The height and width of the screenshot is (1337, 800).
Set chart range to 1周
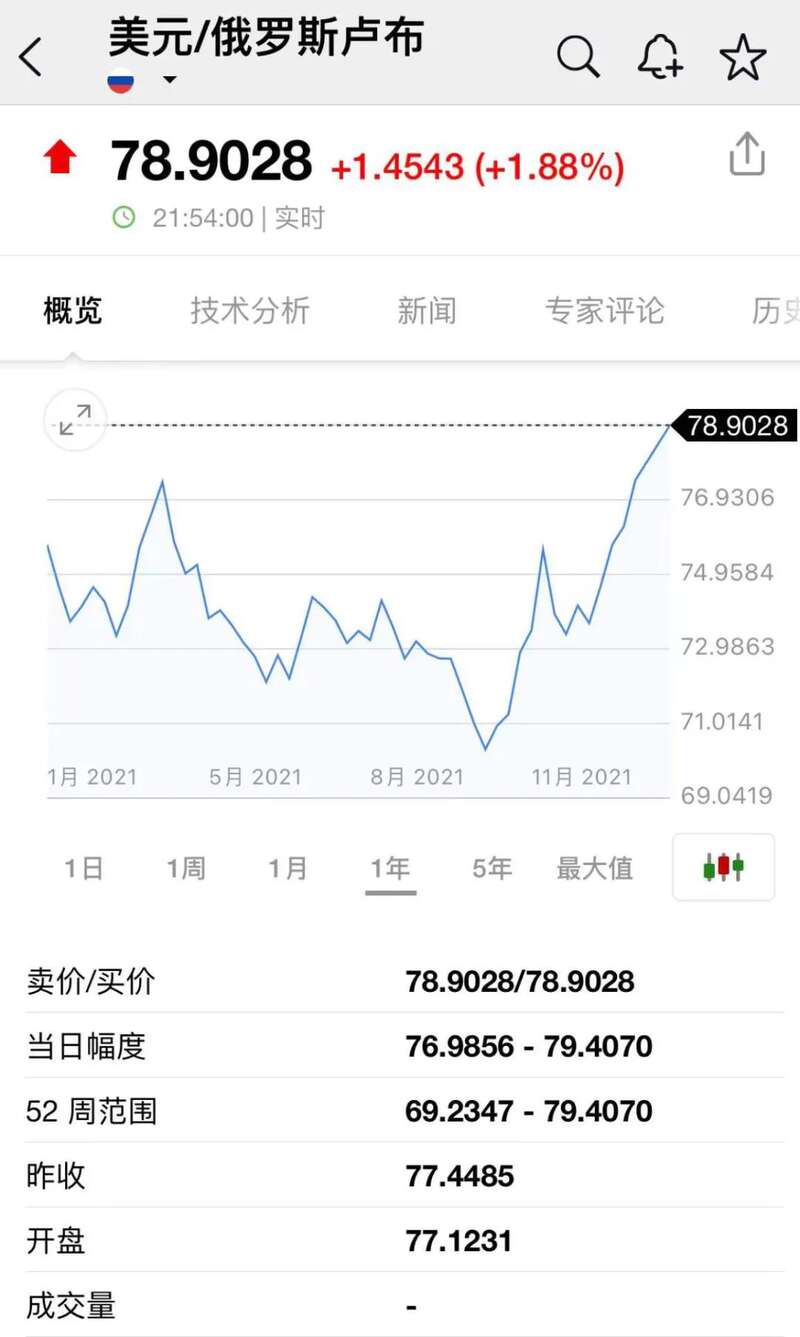coord(186,868)
